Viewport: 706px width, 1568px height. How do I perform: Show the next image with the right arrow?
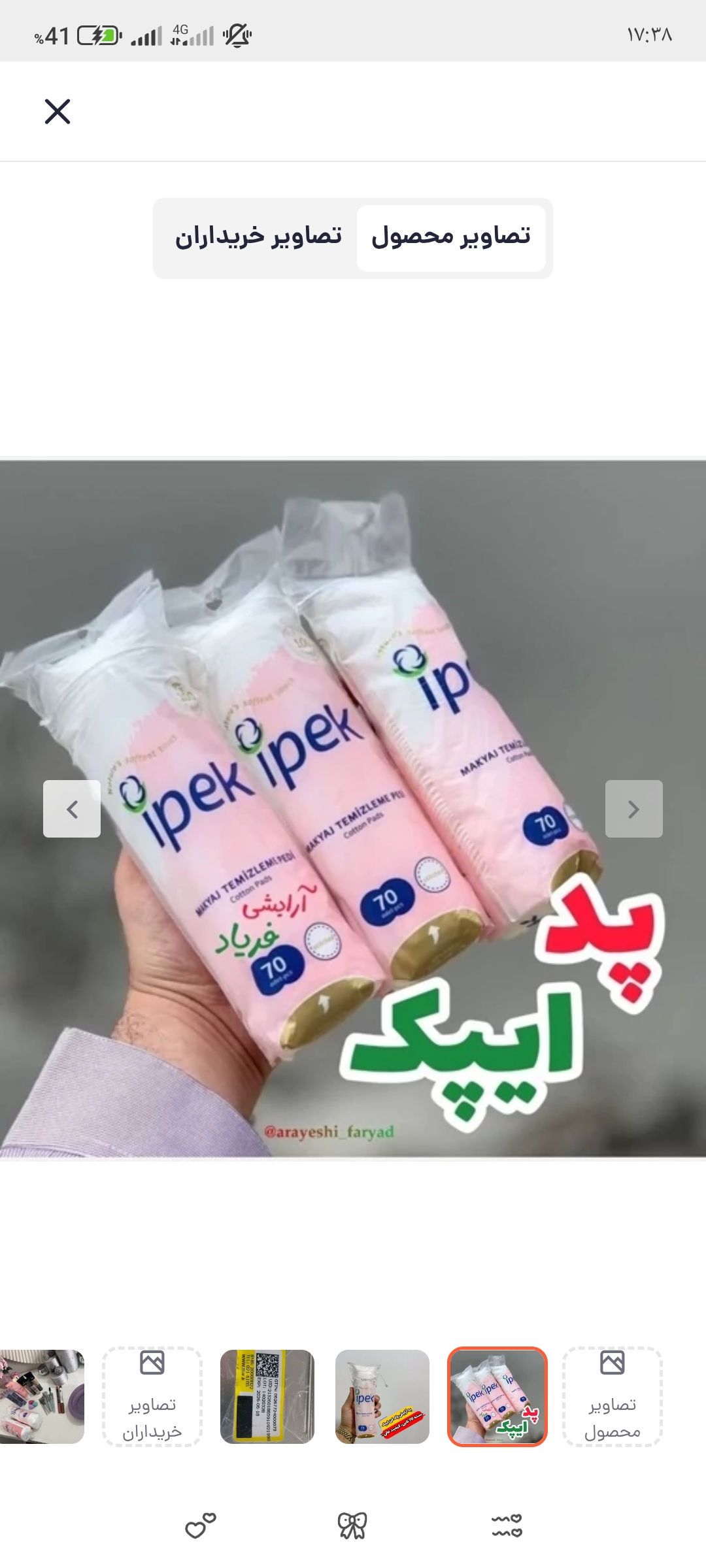coord(633,809)
